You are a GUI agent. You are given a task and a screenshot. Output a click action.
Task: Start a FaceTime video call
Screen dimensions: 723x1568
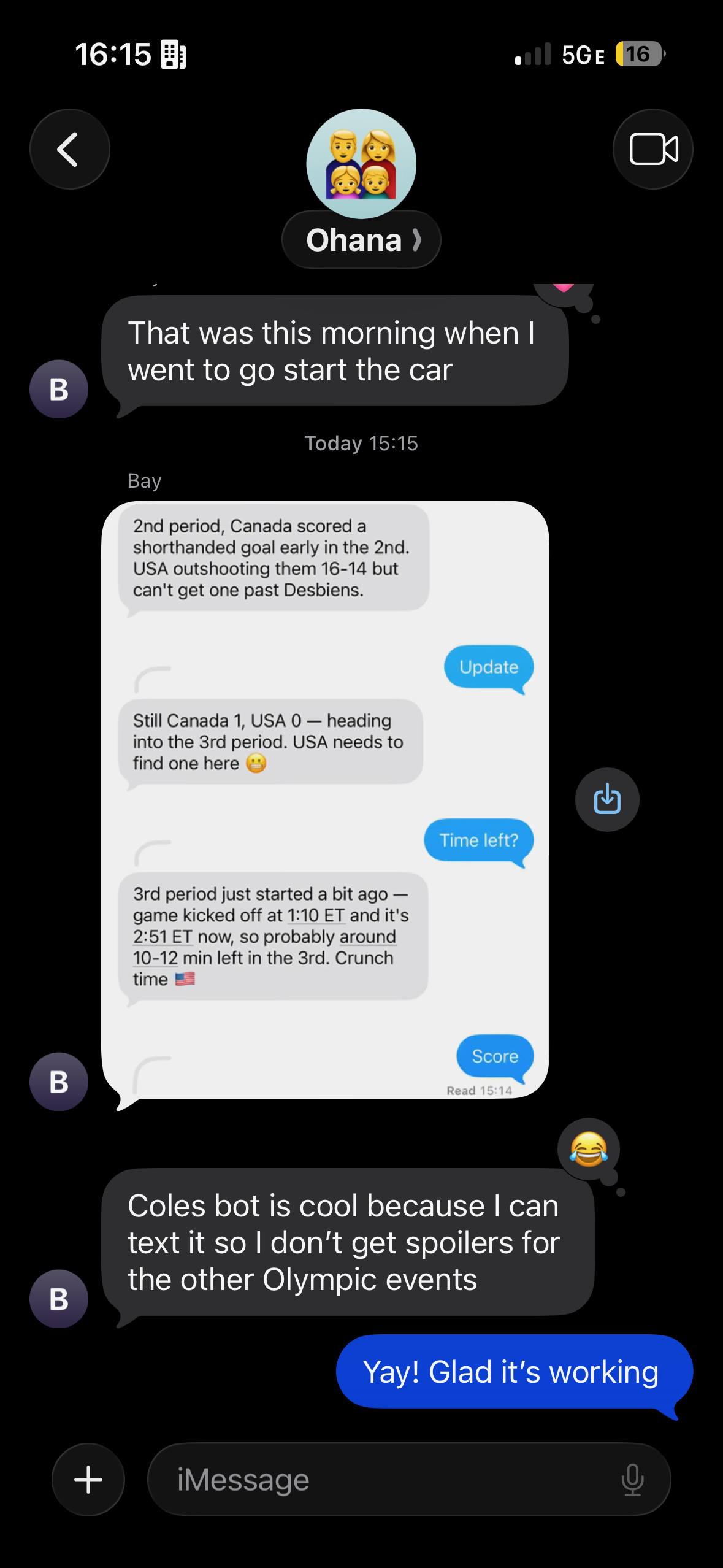pos(652,148)
